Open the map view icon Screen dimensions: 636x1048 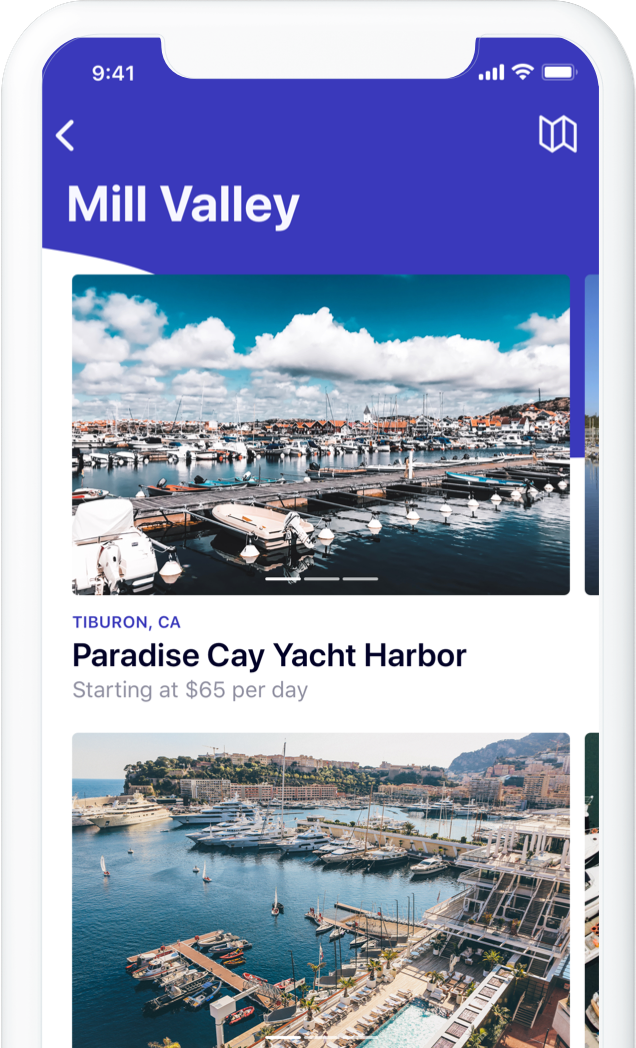tap(558, 134)
